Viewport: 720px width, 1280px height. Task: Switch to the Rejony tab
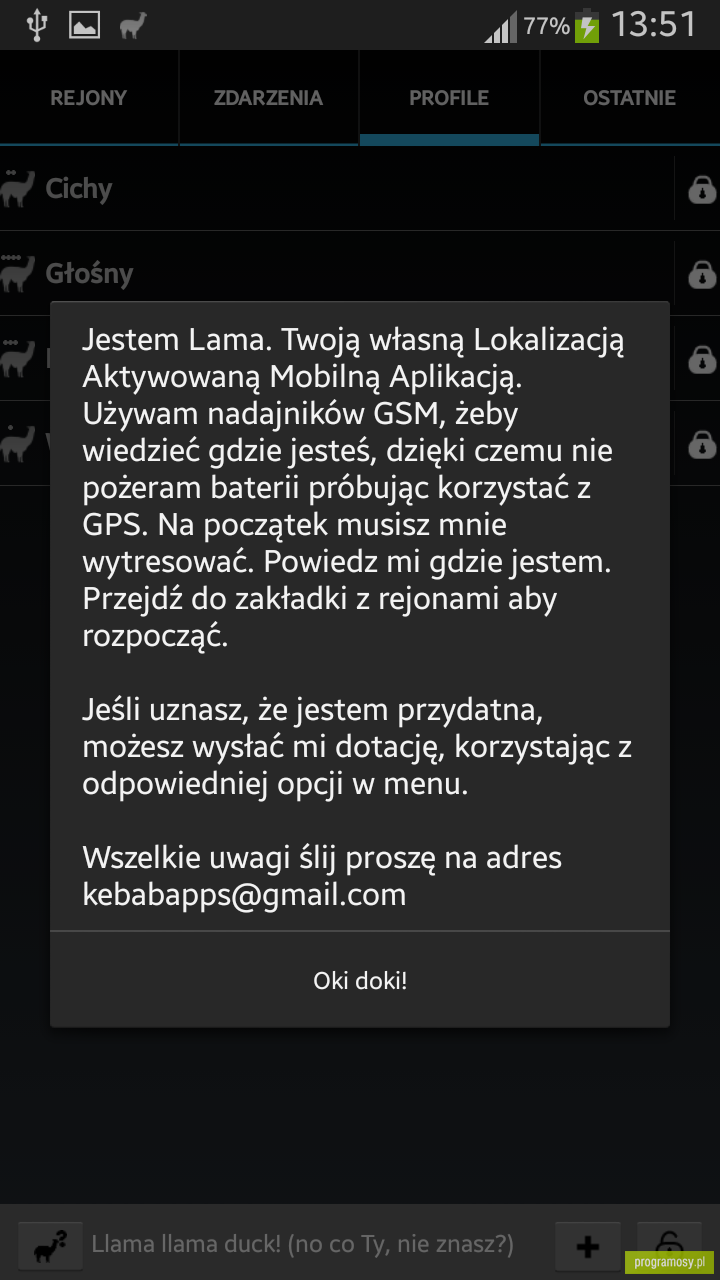point(89,98)
